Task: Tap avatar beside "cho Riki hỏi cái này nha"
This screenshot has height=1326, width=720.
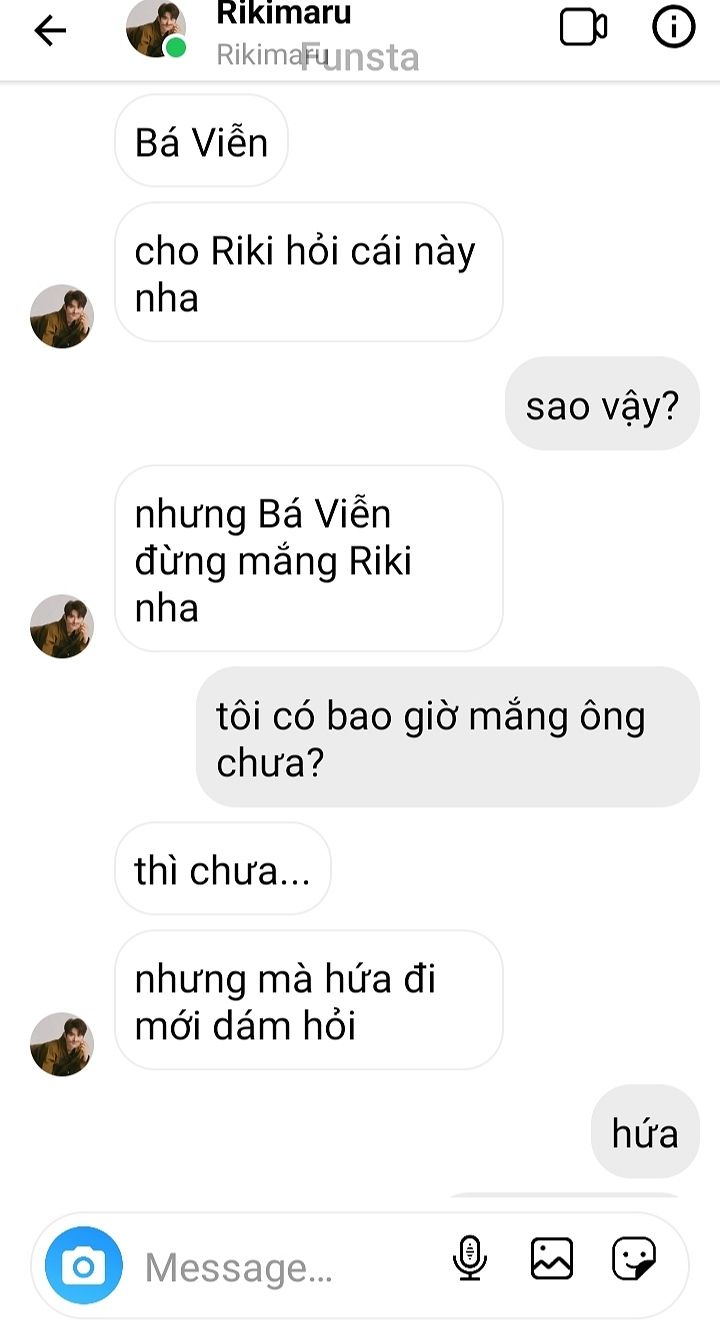Action: tap(62, 316)
